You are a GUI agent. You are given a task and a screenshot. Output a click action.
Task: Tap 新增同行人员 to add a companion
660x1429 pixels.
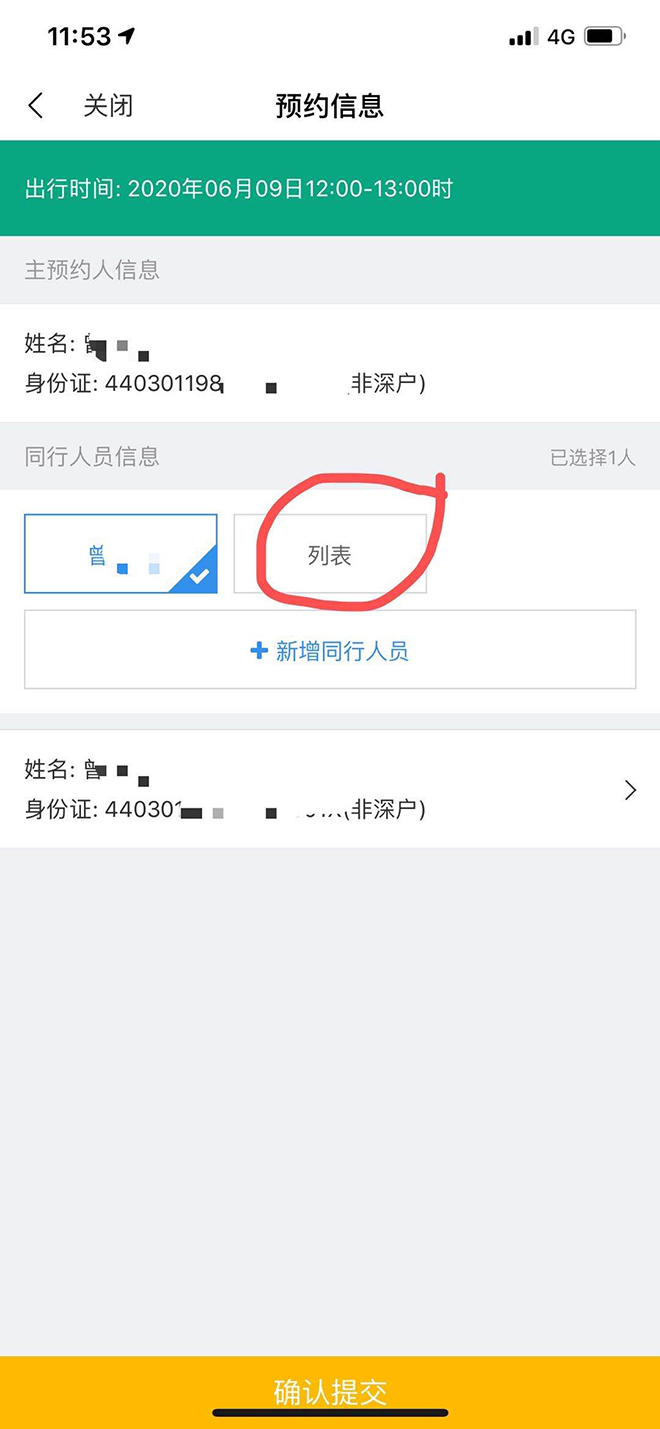pyautogui.click(x=330, y=651)
